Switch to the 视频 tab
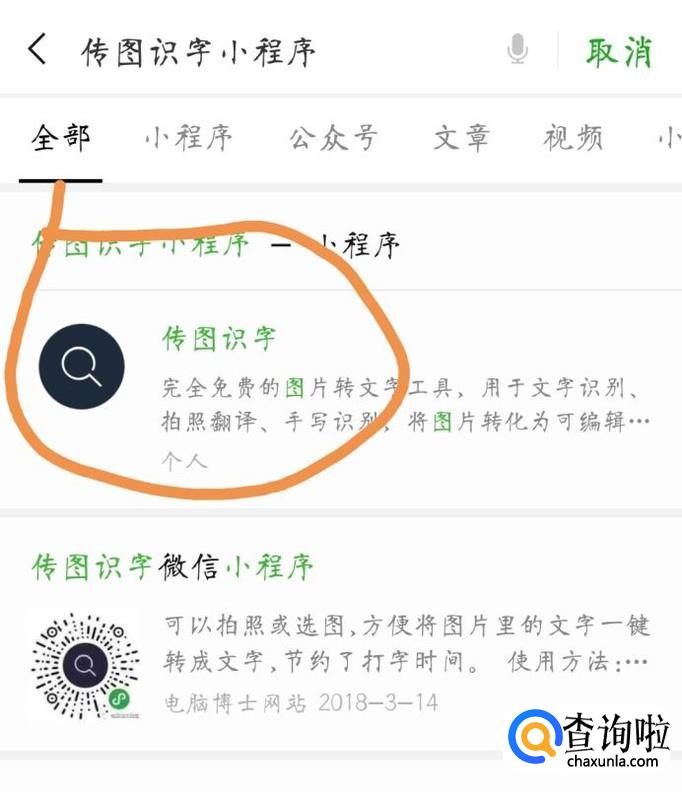 (573, 137)
